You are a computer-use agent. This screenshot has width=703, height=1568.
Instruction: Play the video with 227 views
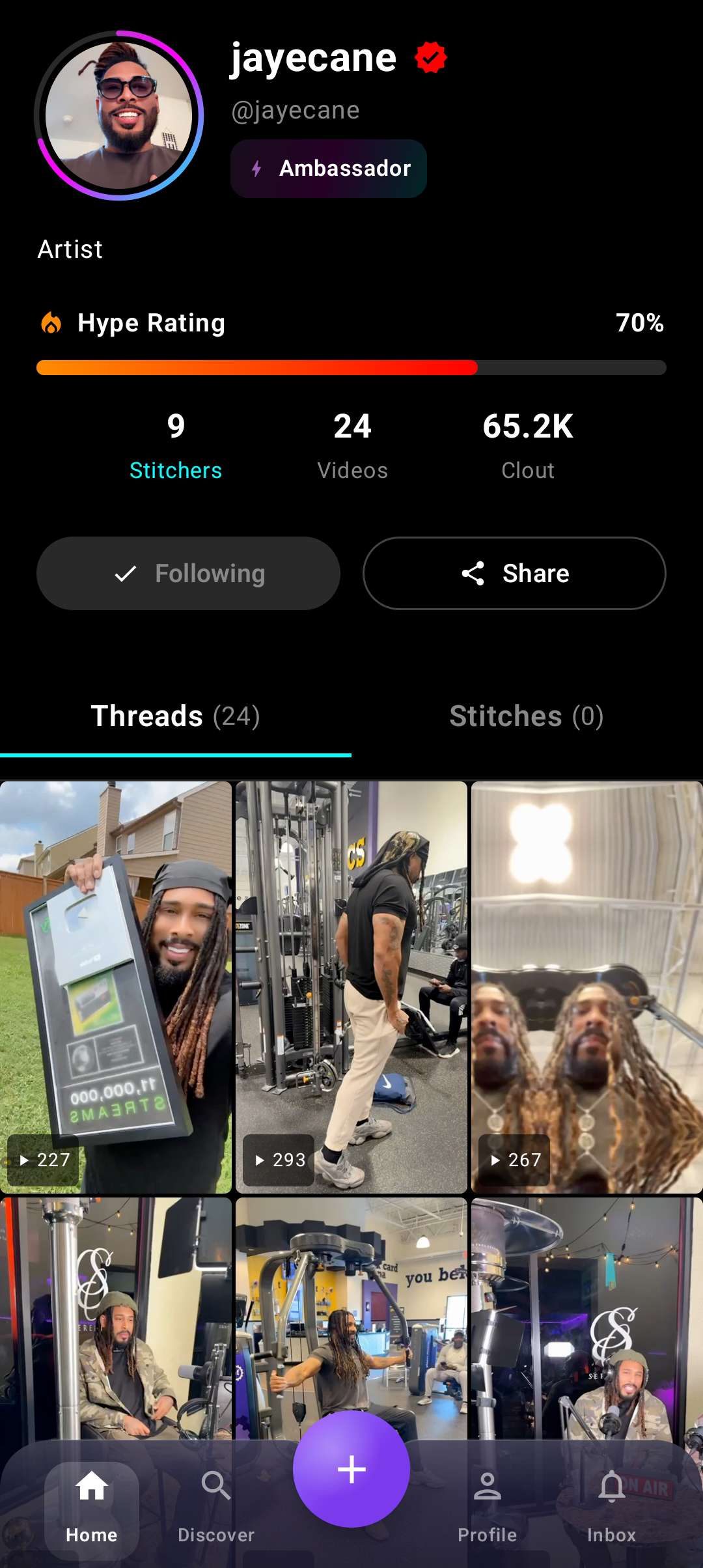116,987
